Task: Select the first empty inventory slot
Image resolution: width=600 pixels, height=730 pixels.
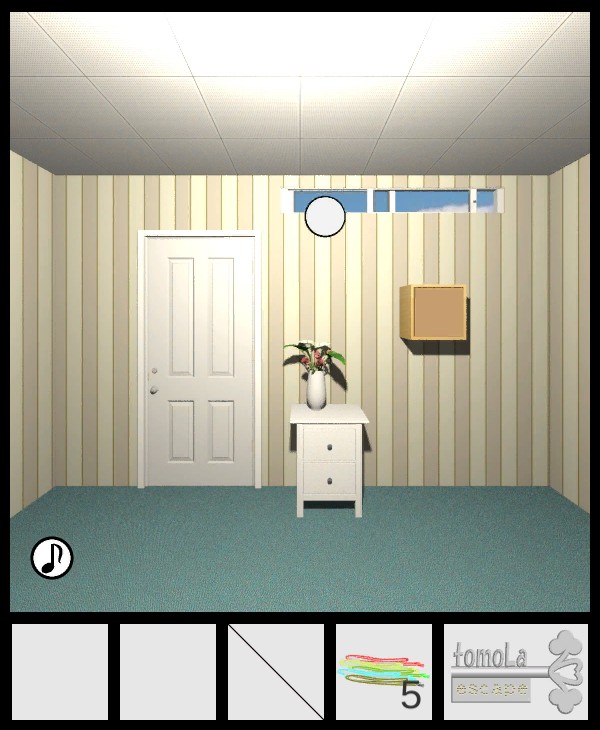Action: pos(60,672)
